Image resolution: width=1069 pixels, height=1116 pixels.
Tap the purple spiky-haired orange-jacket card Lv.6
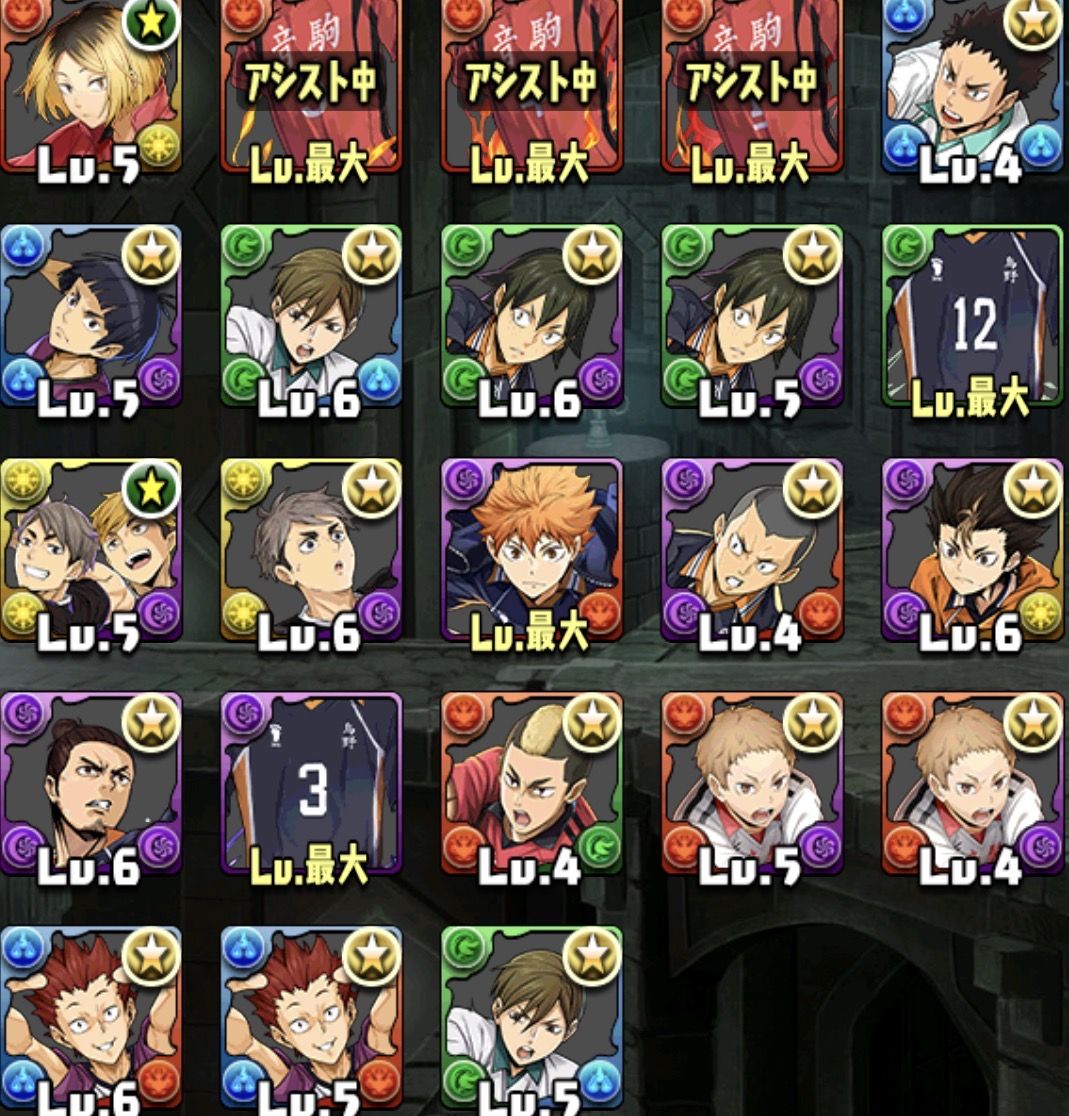pos(973,550)
